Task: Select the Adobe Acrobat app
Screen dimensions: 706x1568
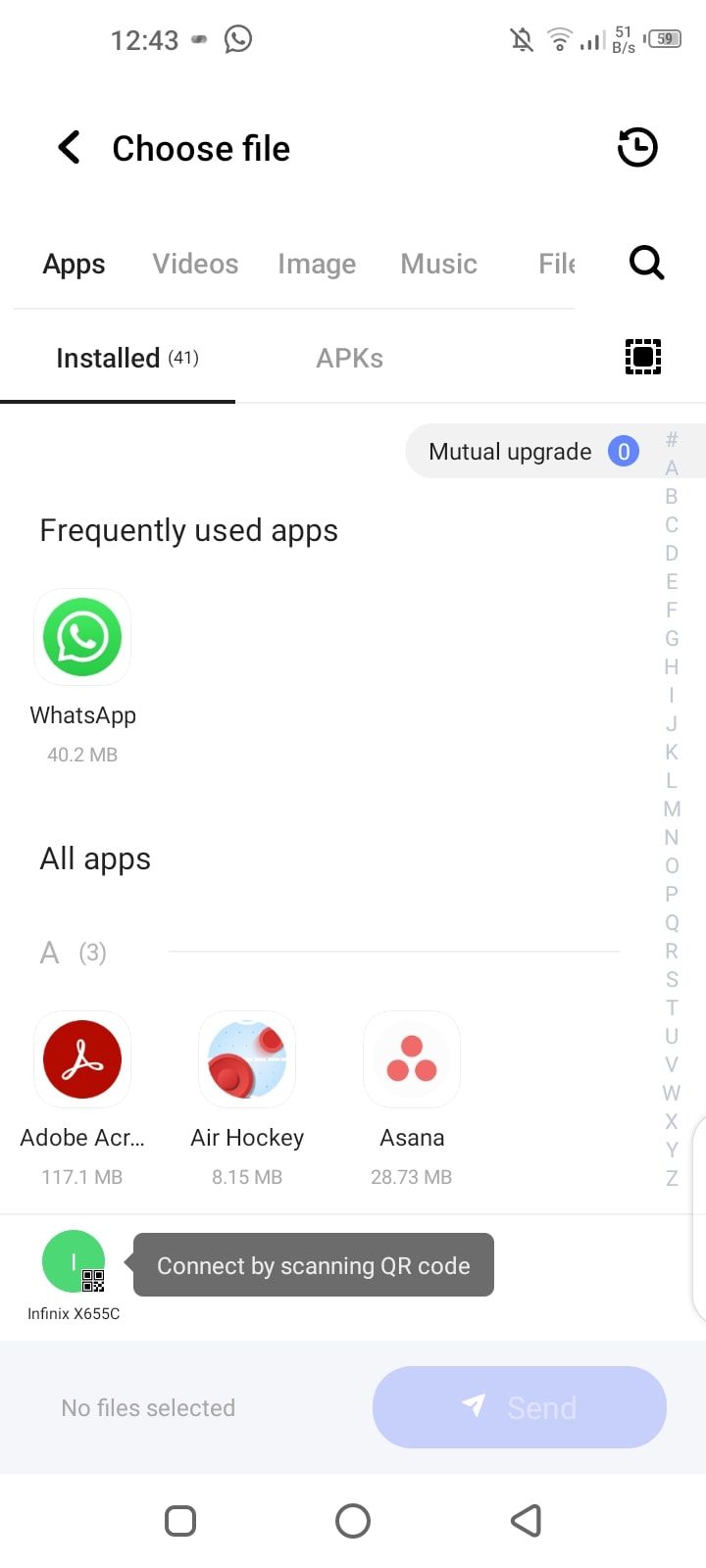Action: pos(82,1059)
